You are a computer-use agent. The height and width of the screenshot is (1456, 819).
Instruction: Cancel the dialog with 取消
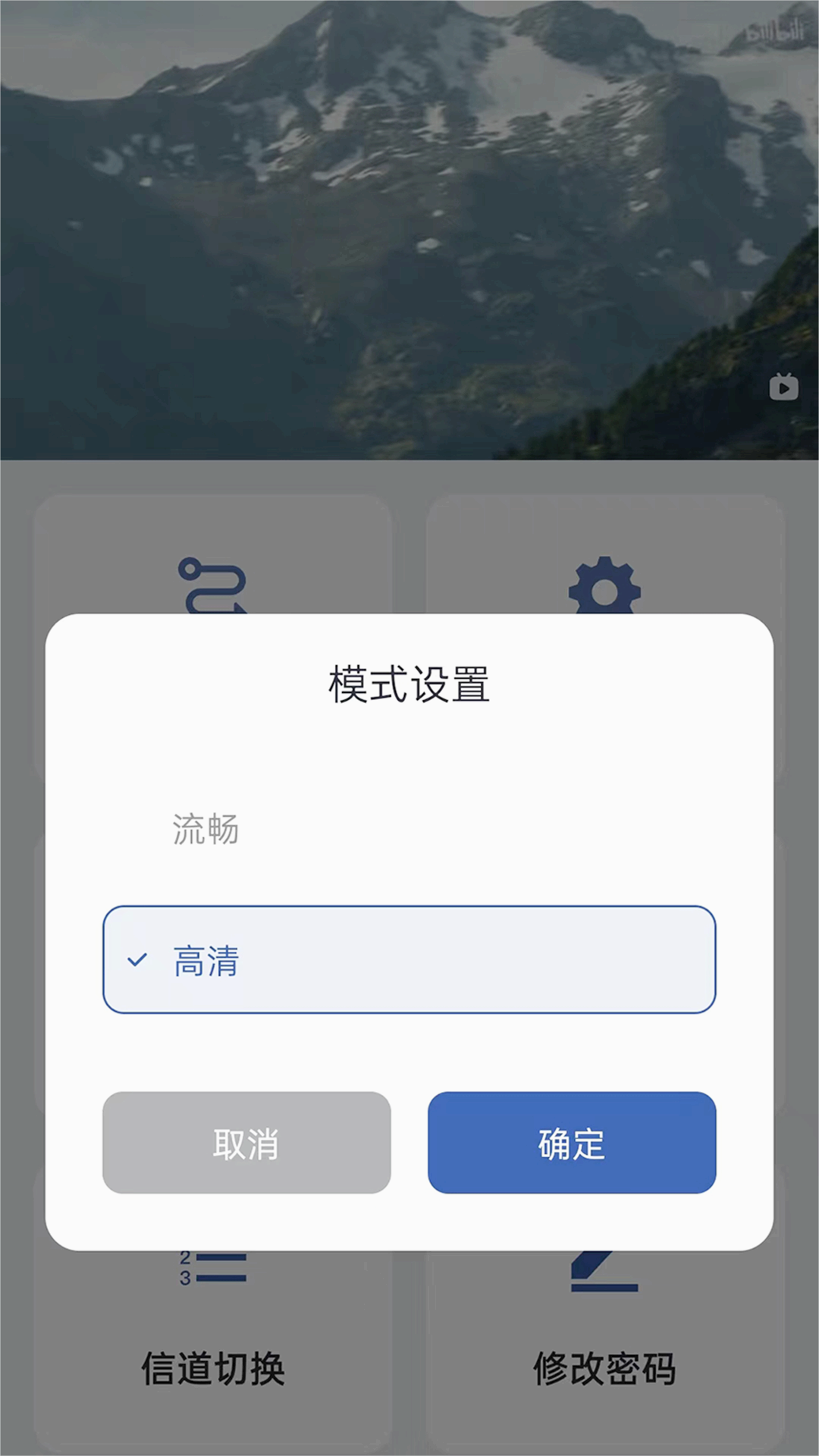coord(246,1142)
